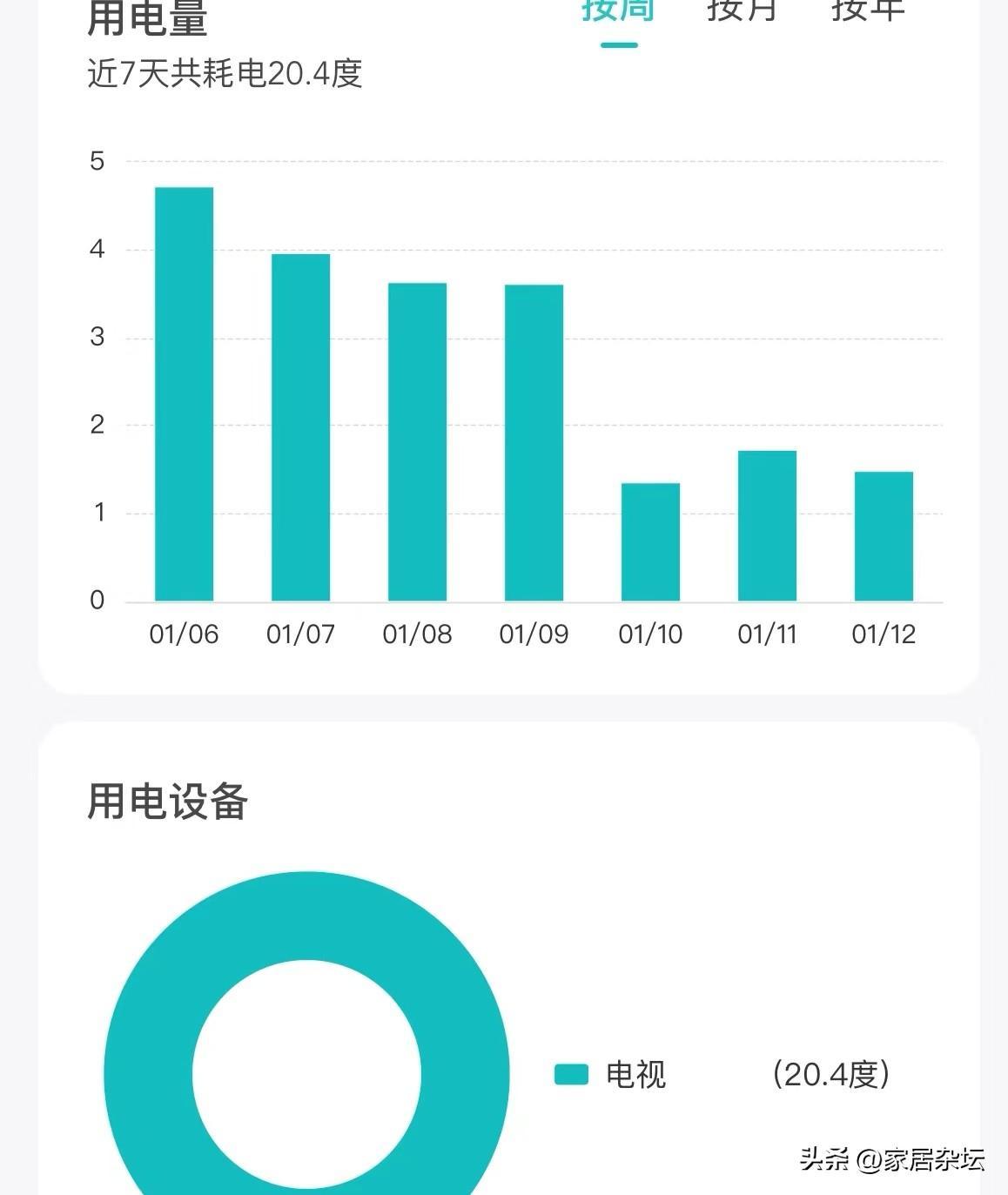1008x1195 pixels.
Task: Switch to the 按年 yearly tab
Action: tap(868, 10)
